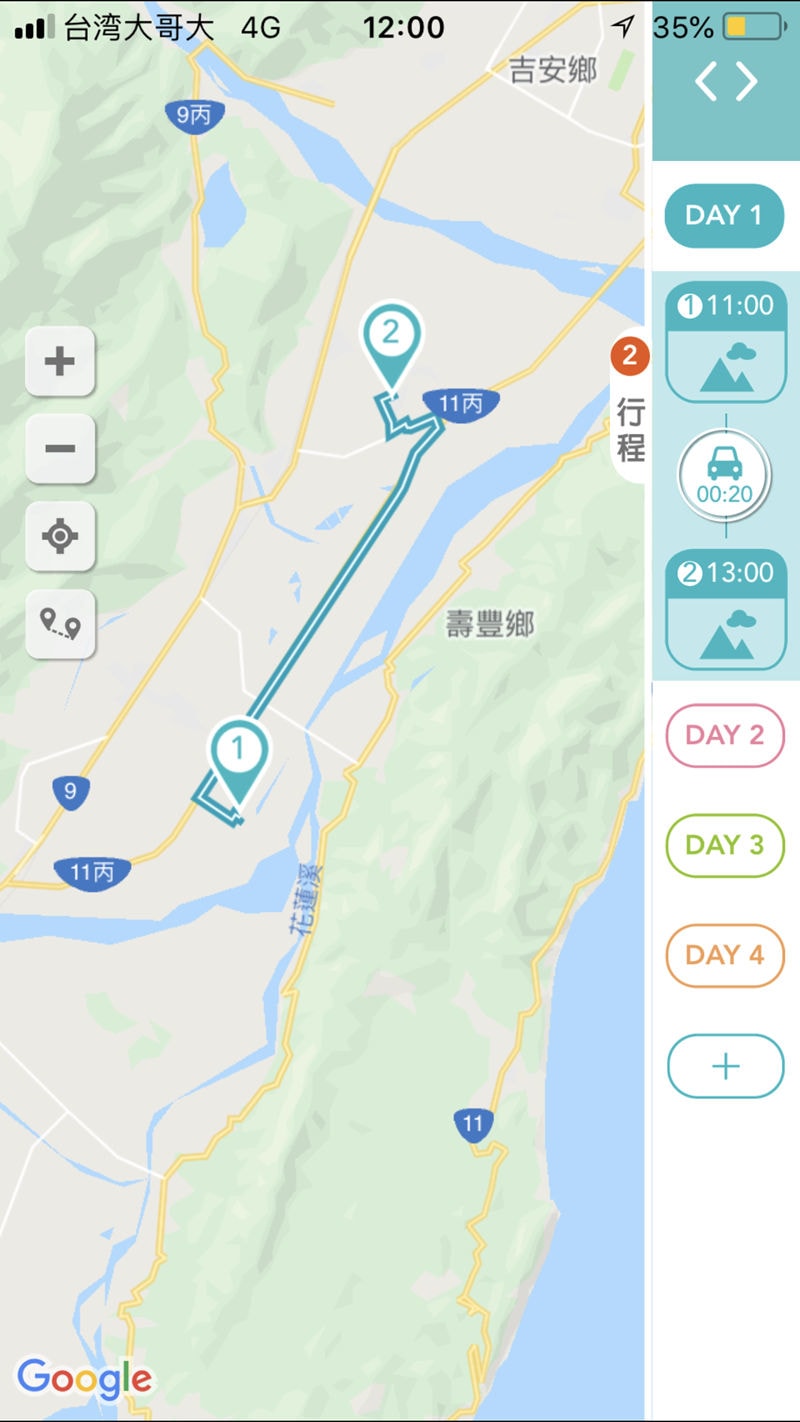This screenshot has width=800, height=1422.
Task: Zoom out on the map
Action: [60, 448]
